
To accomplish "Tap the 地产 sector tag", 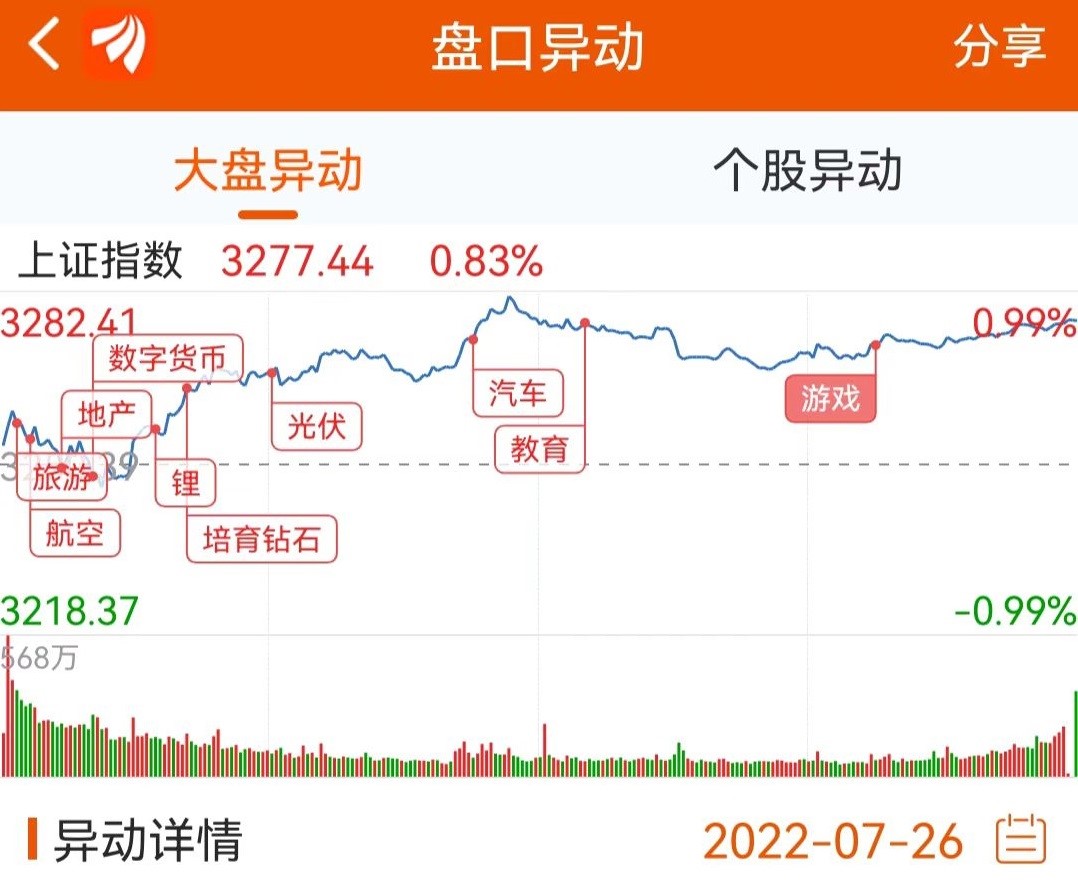I will coord(107,414).
